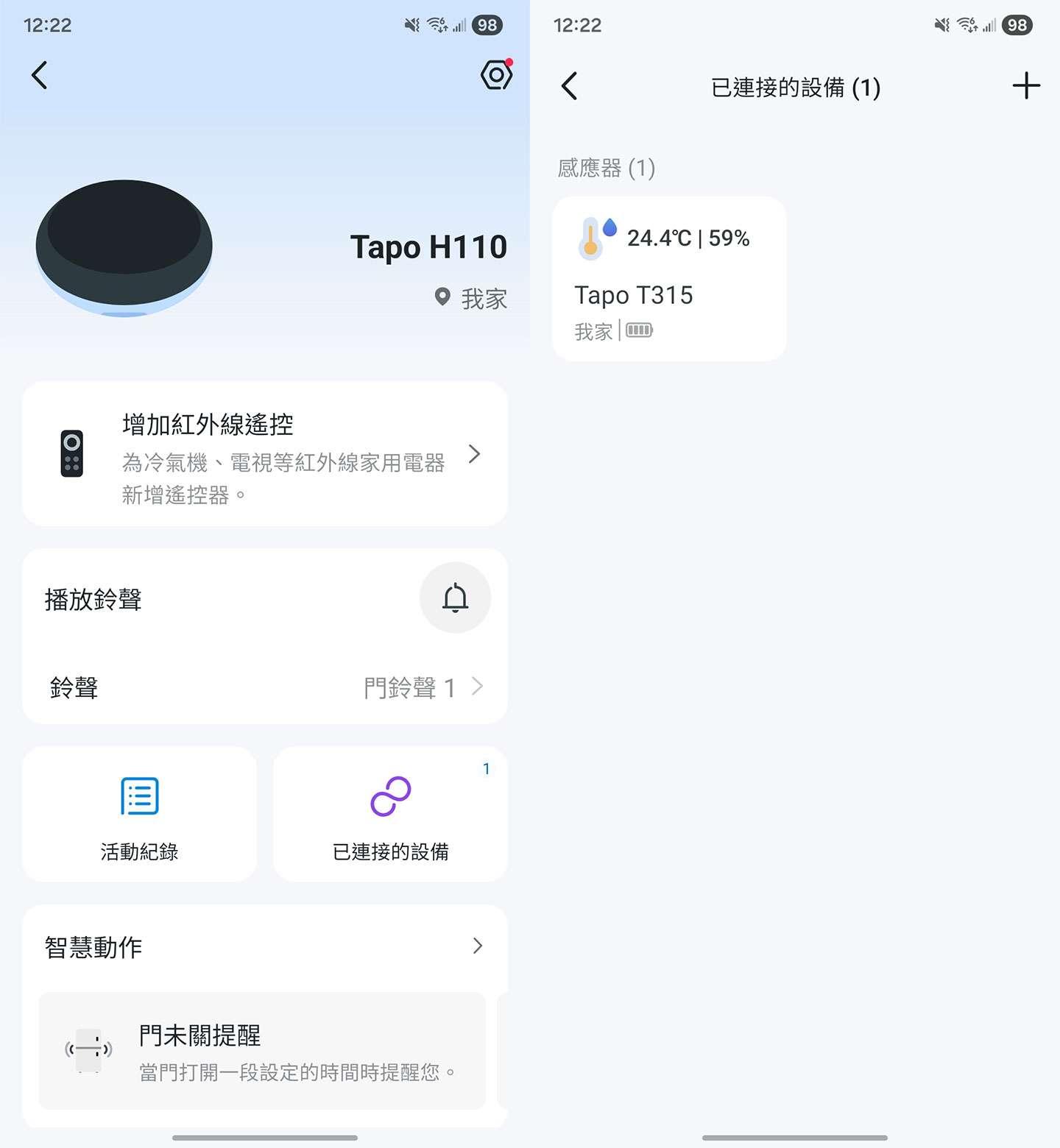This screenshot has width=1060, height=1148.
Task: Open device settings via the gear icon
Action: pos(496,74)
